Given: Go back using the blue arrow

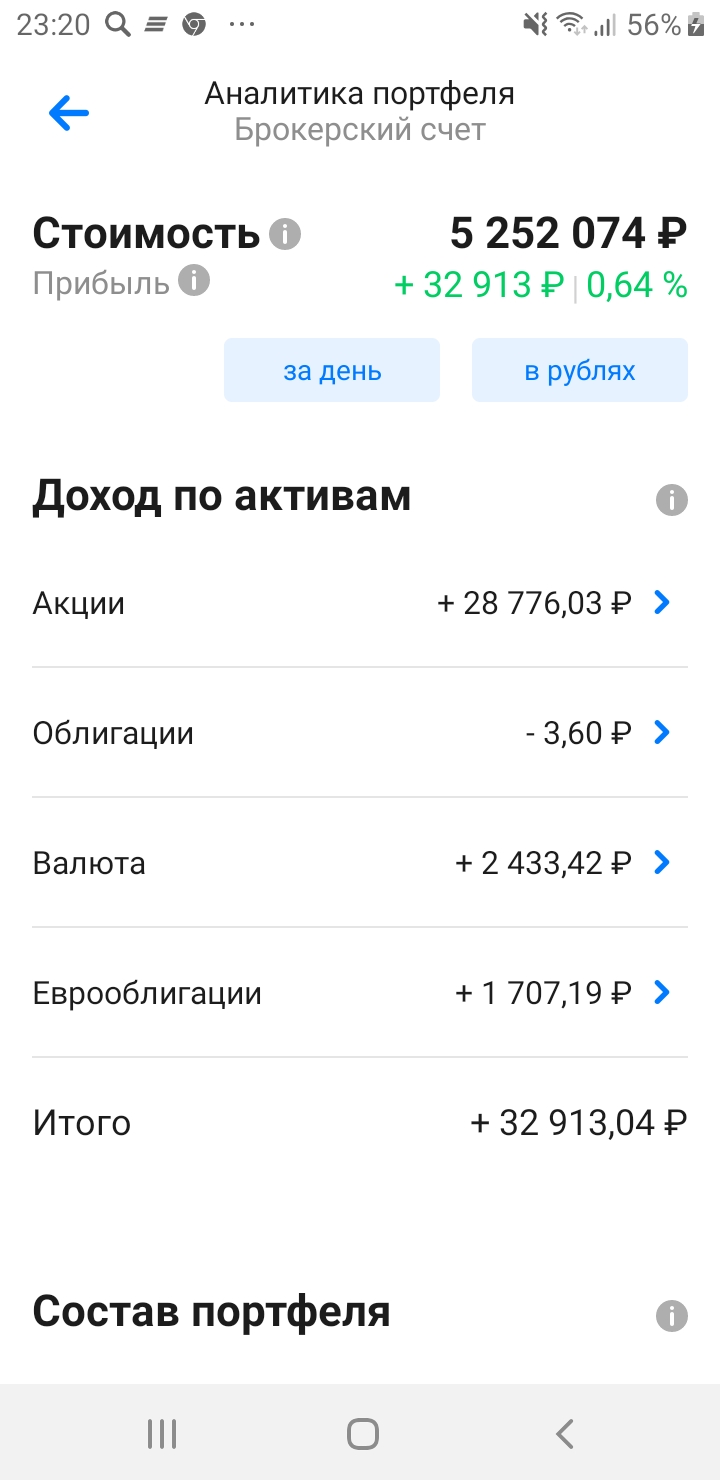Looking at the screenshot, I should click(69, 113).
